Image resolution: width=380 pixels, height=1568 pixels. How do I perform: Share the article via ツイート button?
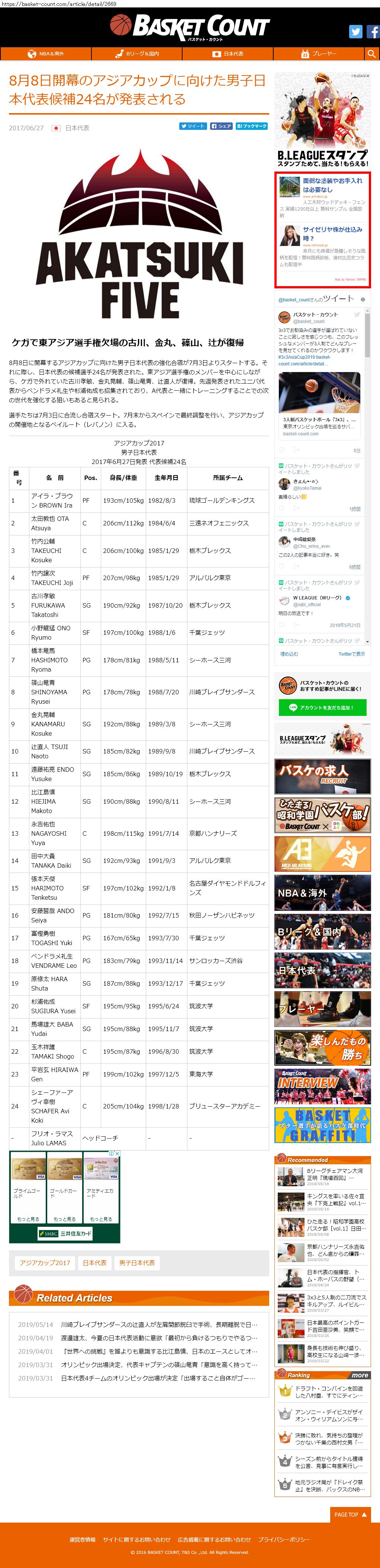pos(193,126)
